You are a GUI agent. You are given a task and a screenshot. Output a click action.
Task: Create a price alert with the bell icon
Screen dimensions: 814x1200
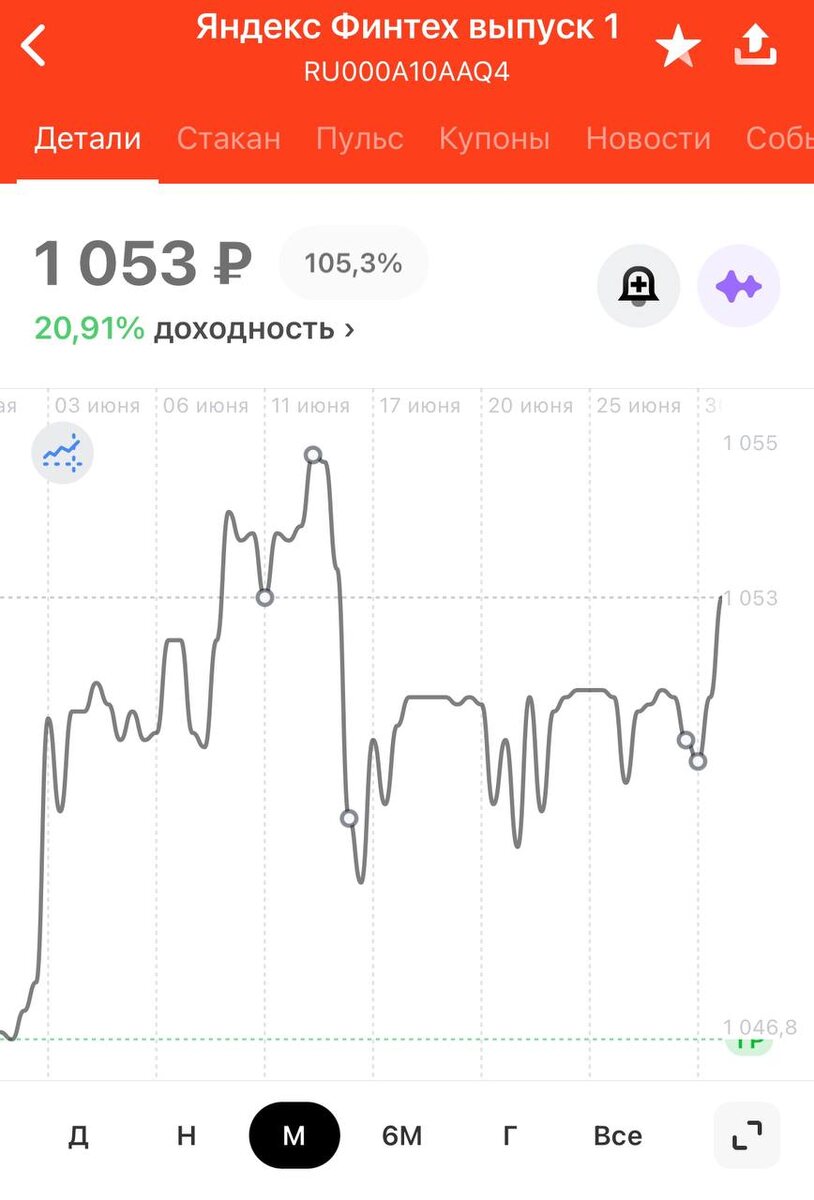coord(638,287)
